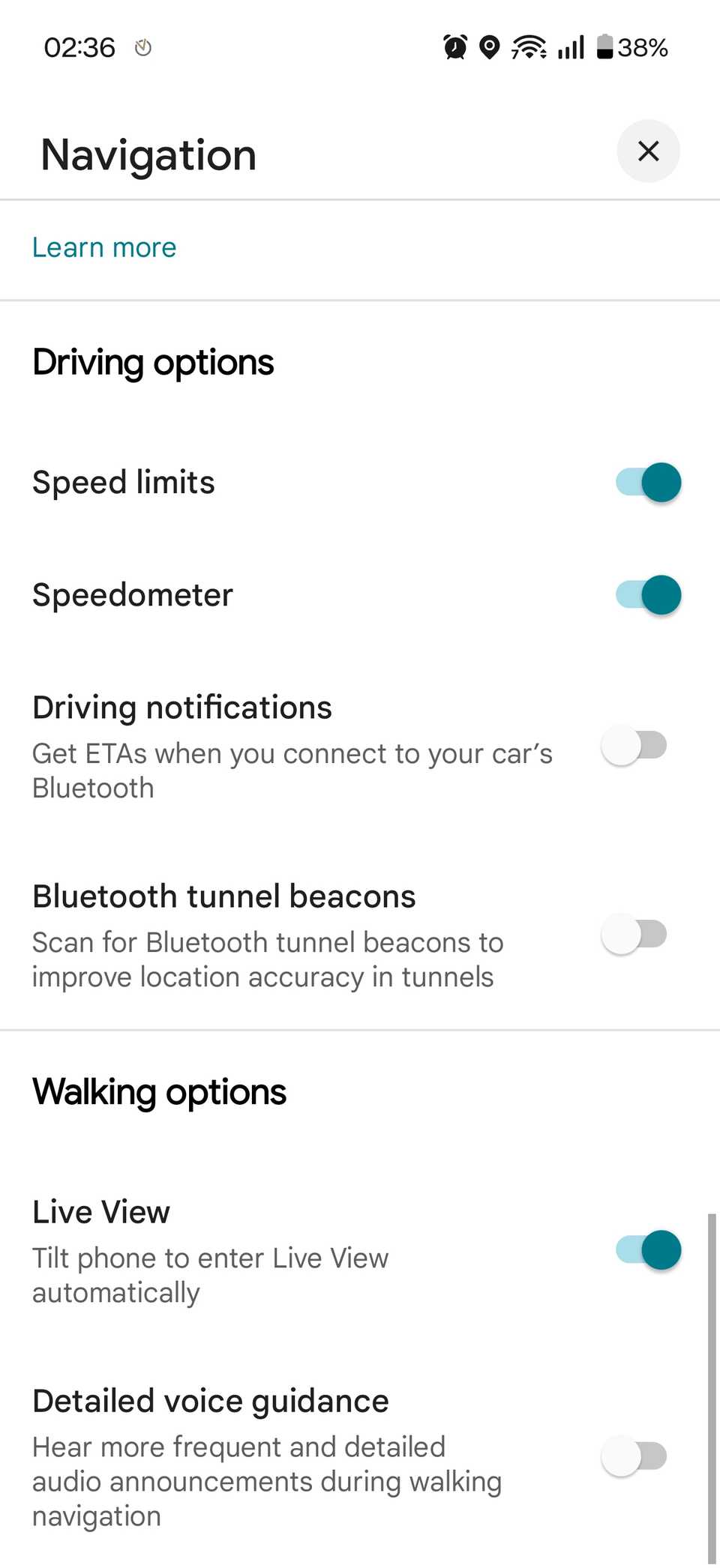Enable Driving notifications
The height and width of the screenshot is (1568, 720).
click(634, 745)
